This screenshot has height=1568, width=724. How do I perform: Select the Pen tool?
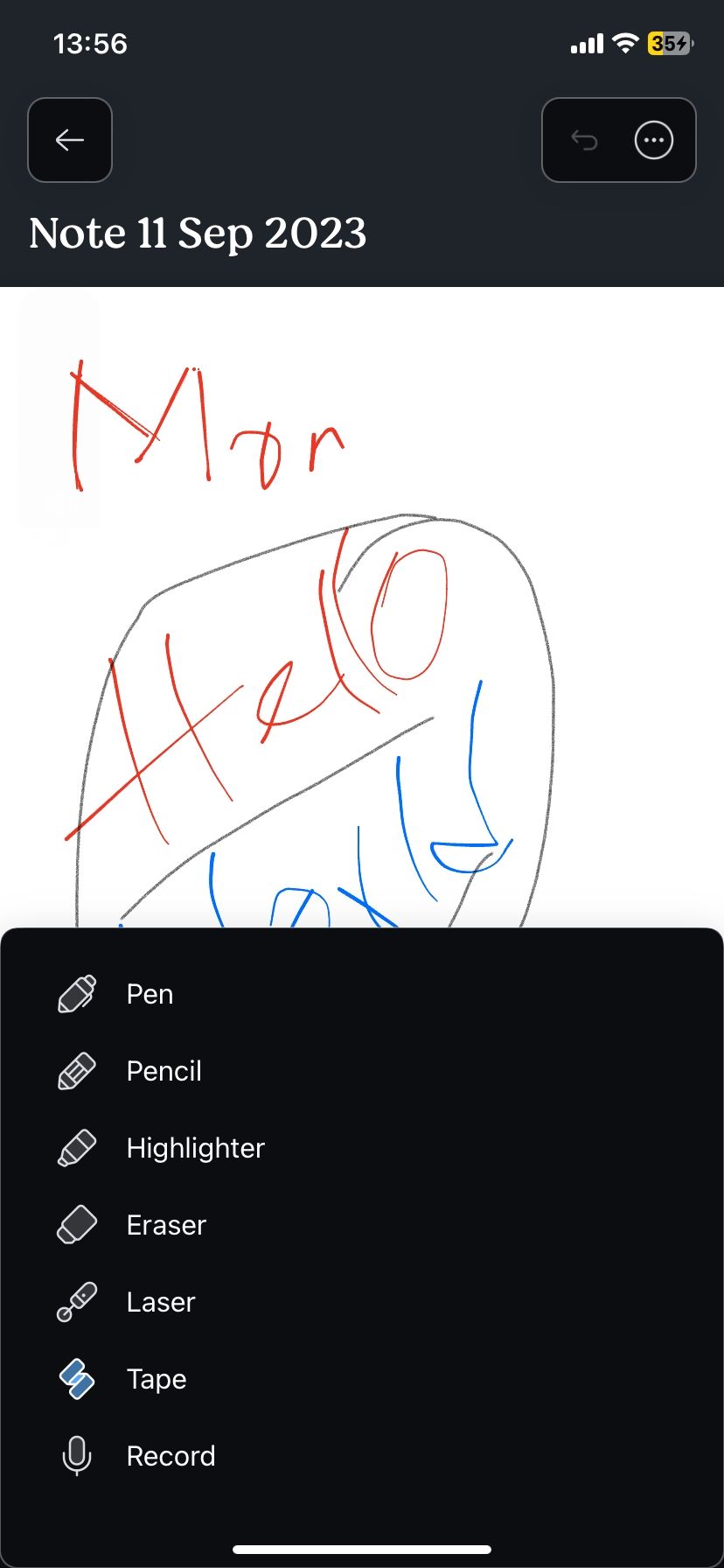[x=150, y=994]
